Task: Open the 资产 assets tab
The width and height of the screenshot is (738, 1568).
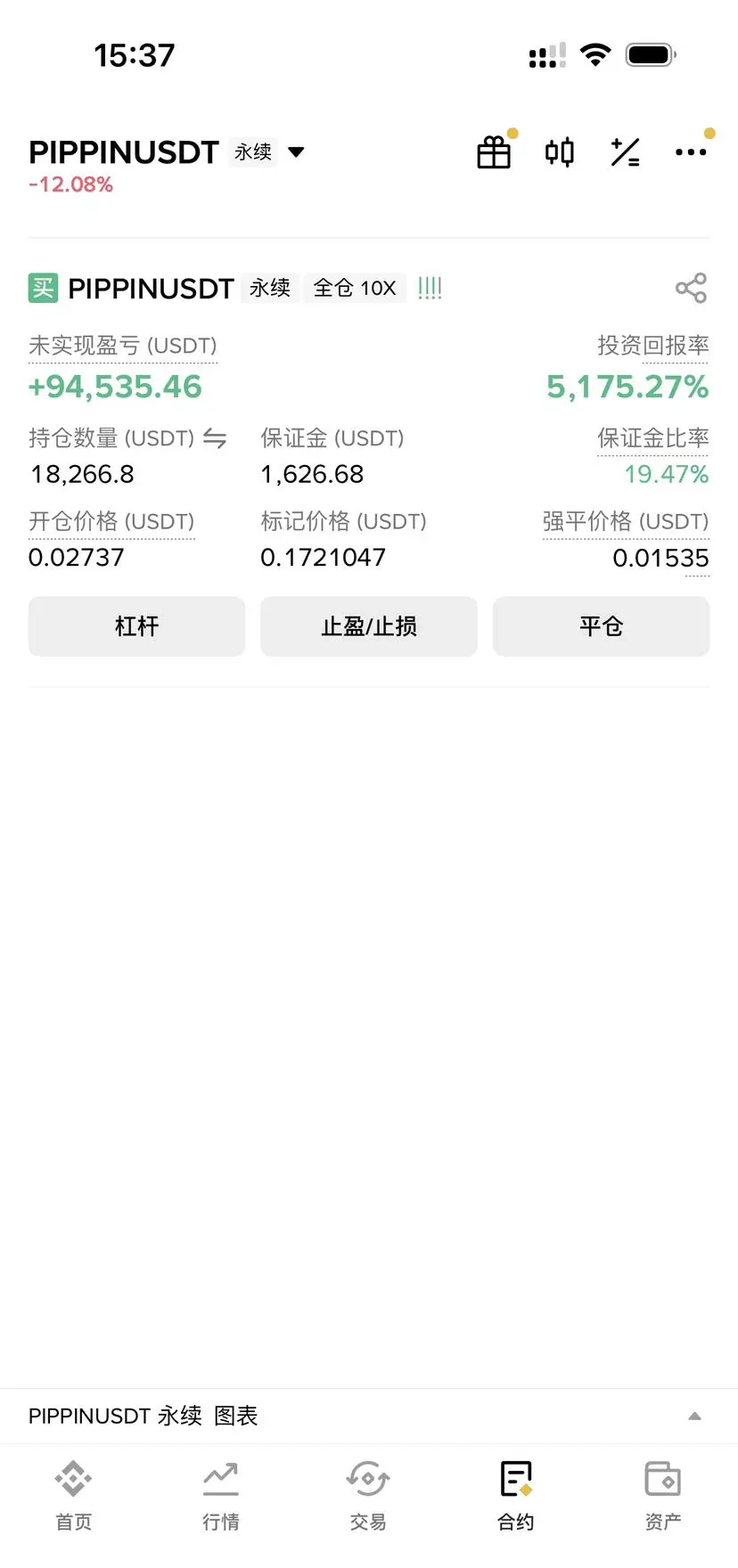Action: point(662,1497)
